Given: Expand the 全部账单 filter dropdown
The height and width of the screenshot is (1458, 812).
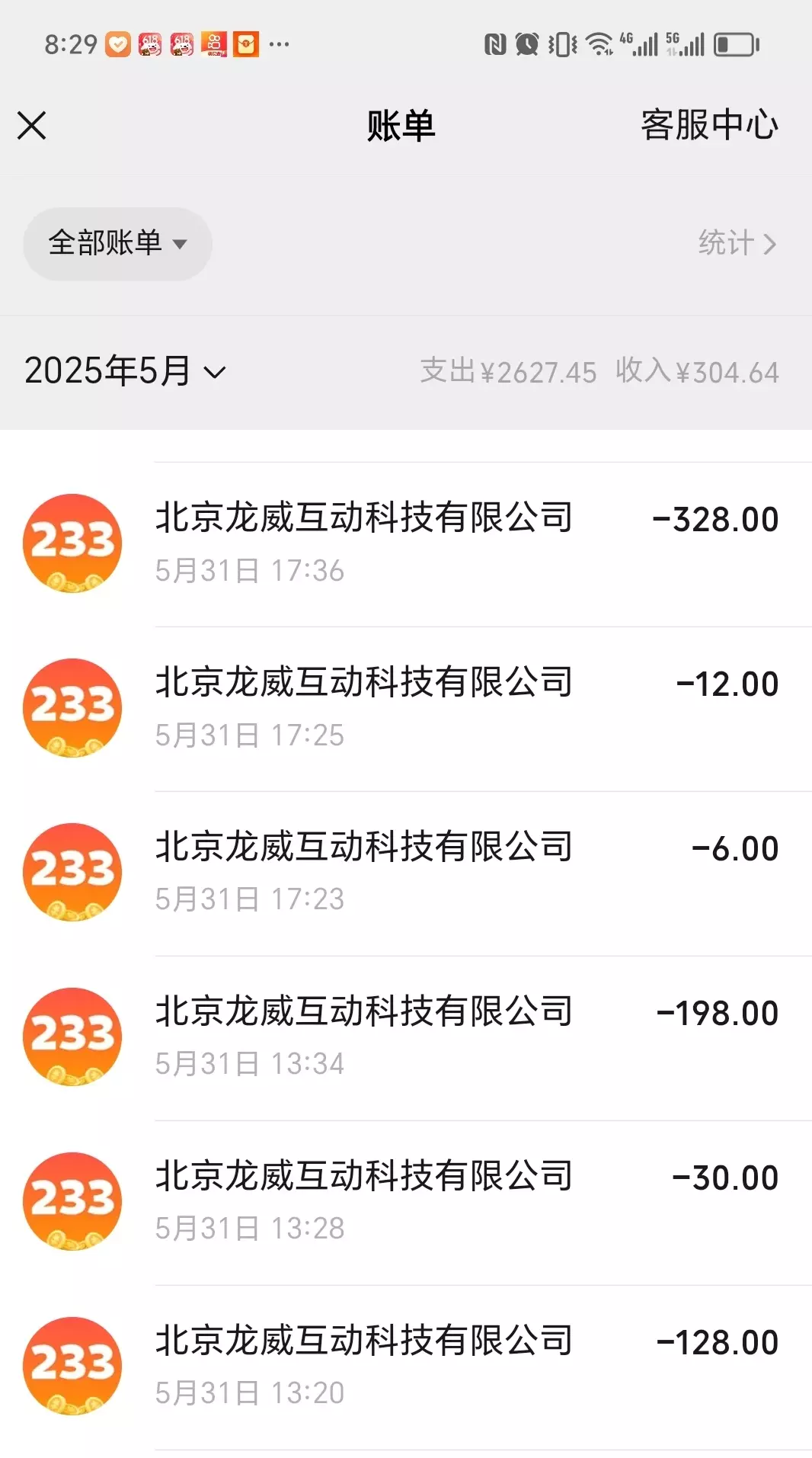Looking at the screenshot, I should pos(117,244).
